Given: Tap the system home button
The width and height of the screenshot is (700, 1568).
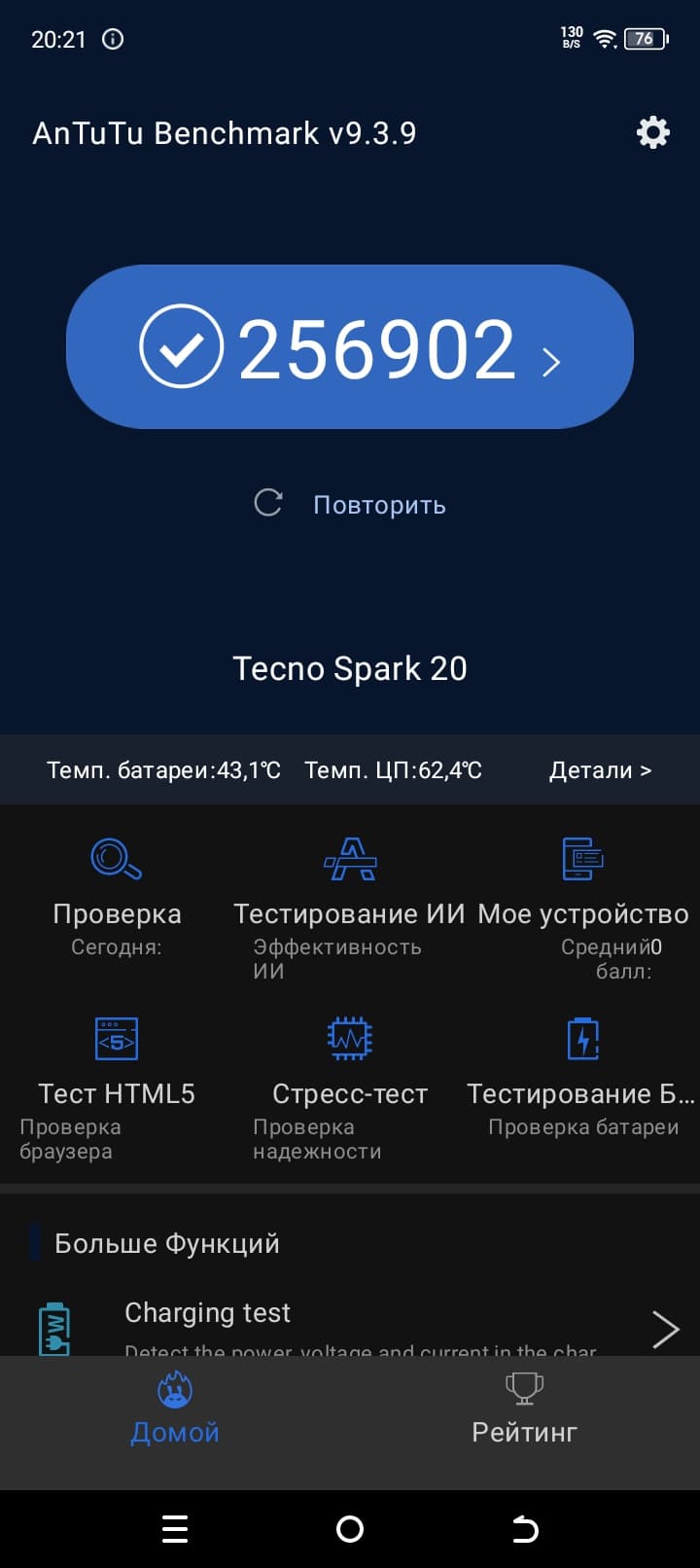Looking at the screenshot, I should point(350,1529).
